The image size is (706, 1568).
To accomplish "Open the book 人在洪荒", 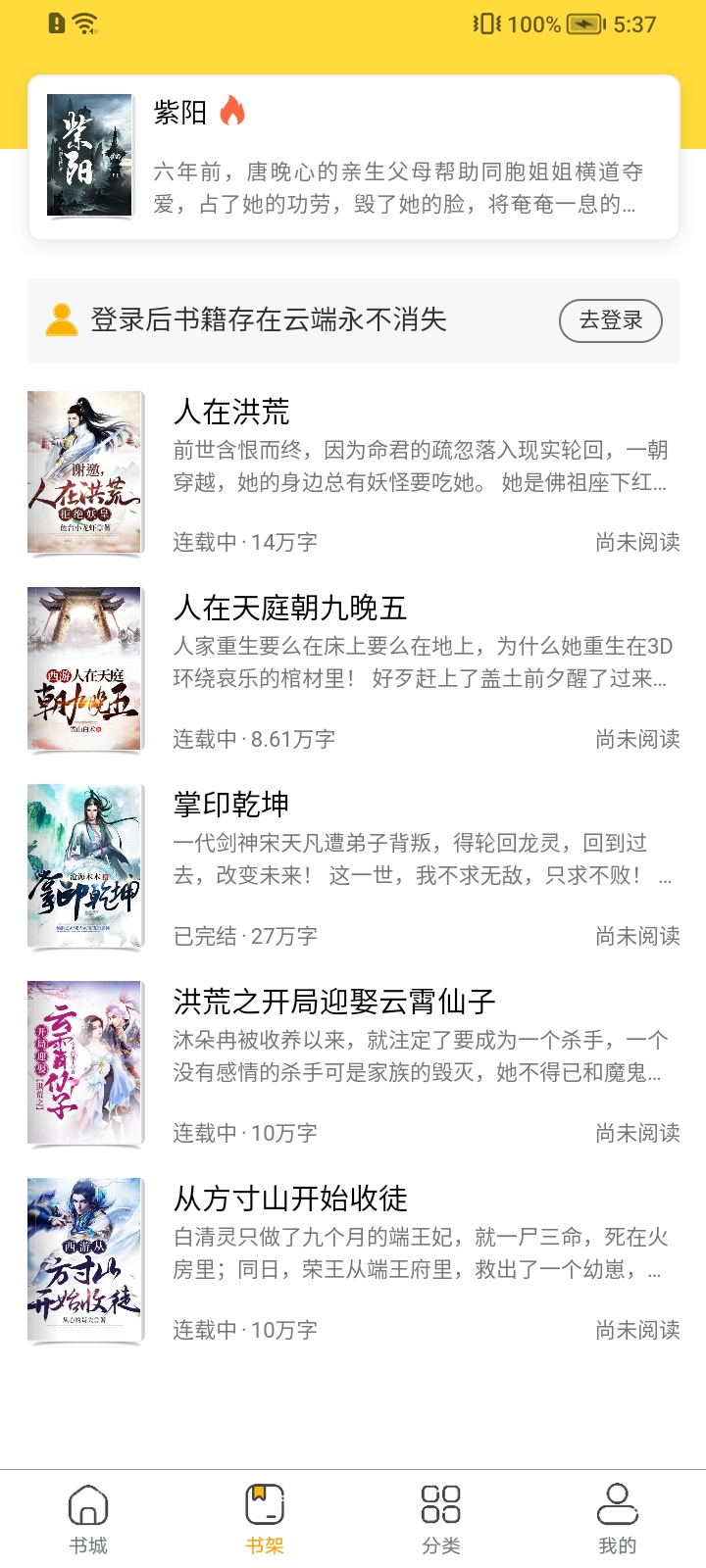I will pyautogui.click(x=233, y=412).
